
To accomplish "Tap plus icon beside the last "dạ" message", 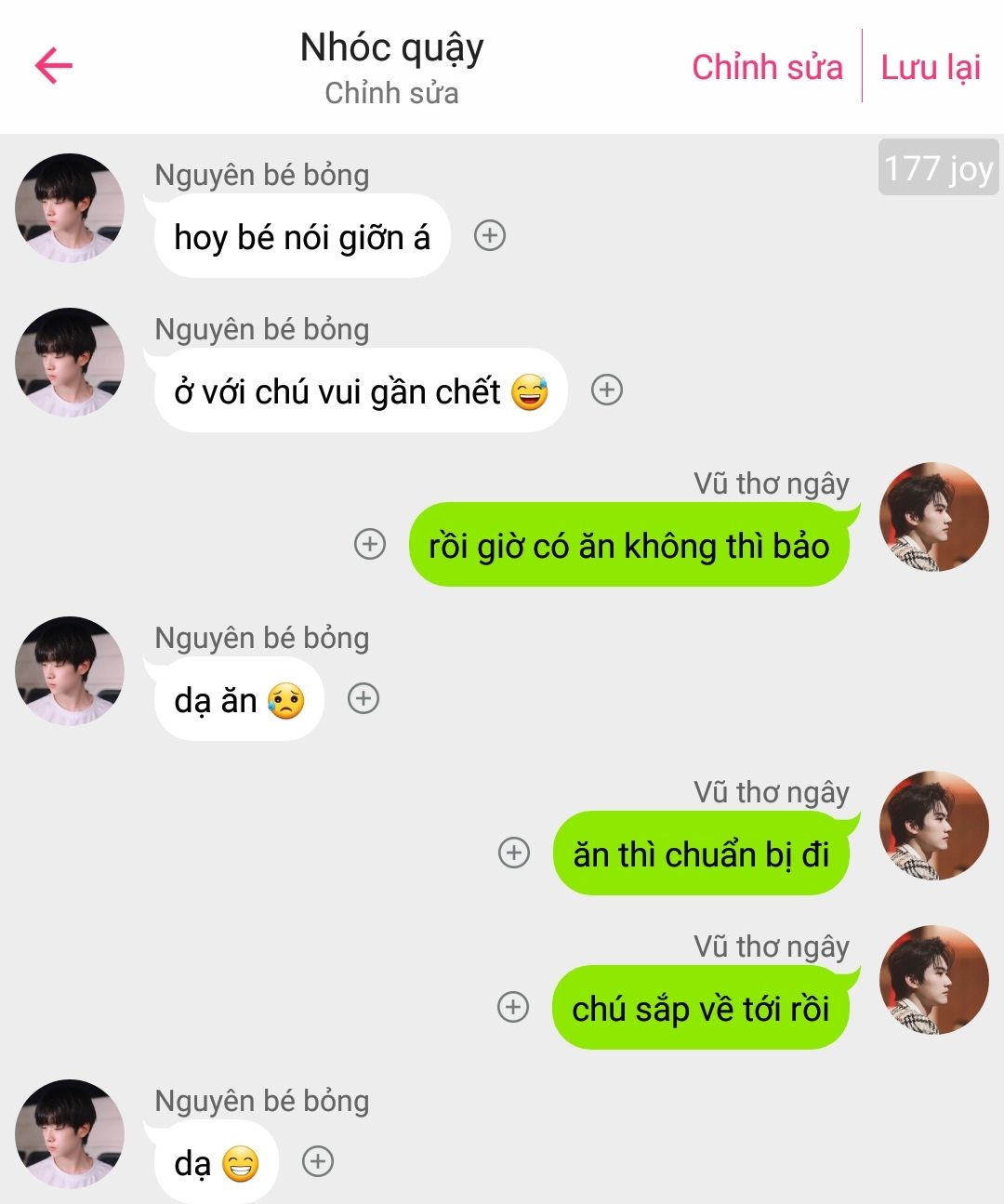I will pyautogui.click(x=318, y=1161).
